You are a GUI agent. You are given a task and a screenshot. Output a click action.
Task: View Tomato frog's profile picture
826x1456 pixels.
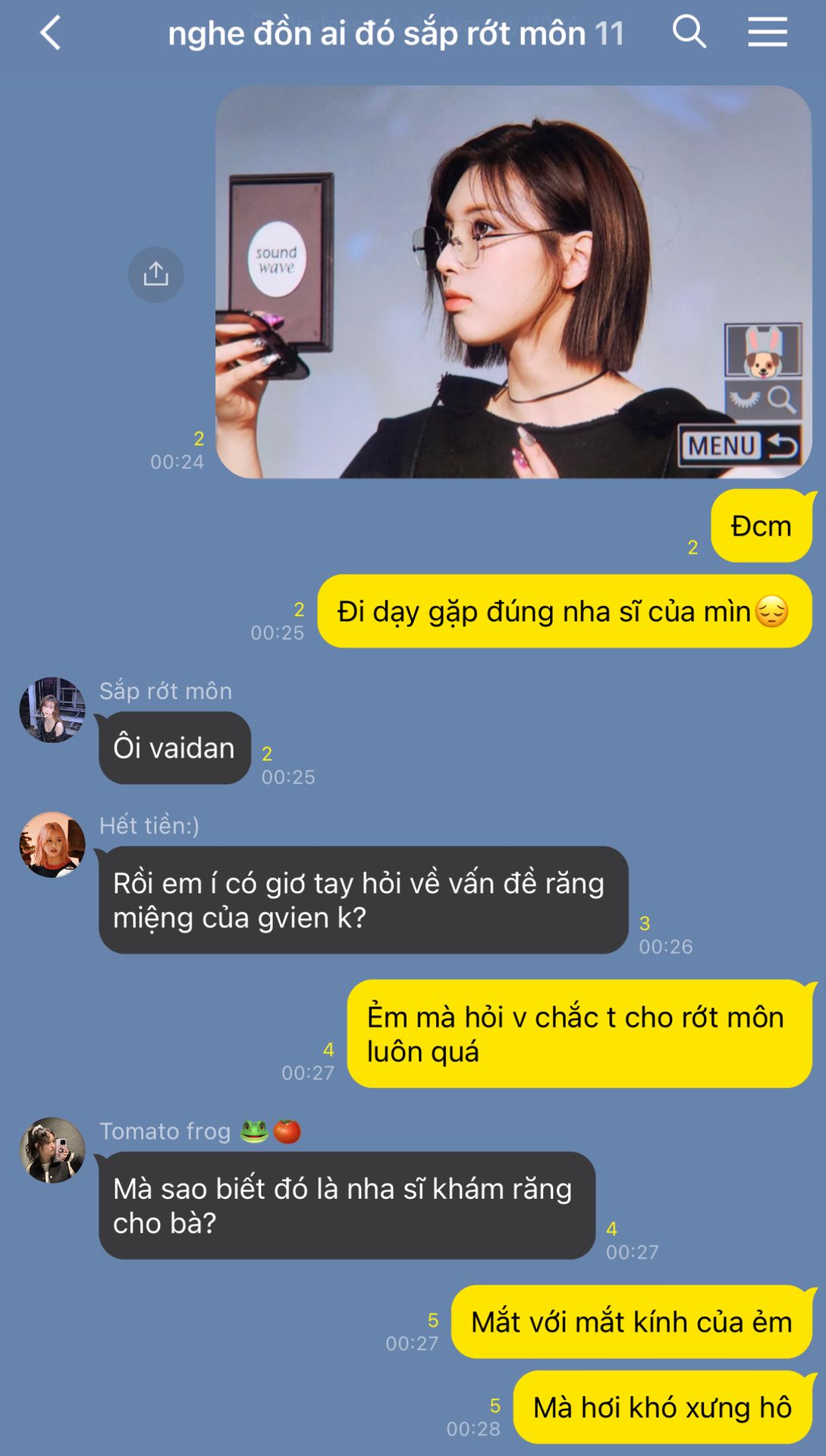click(x=52, y=1150)
